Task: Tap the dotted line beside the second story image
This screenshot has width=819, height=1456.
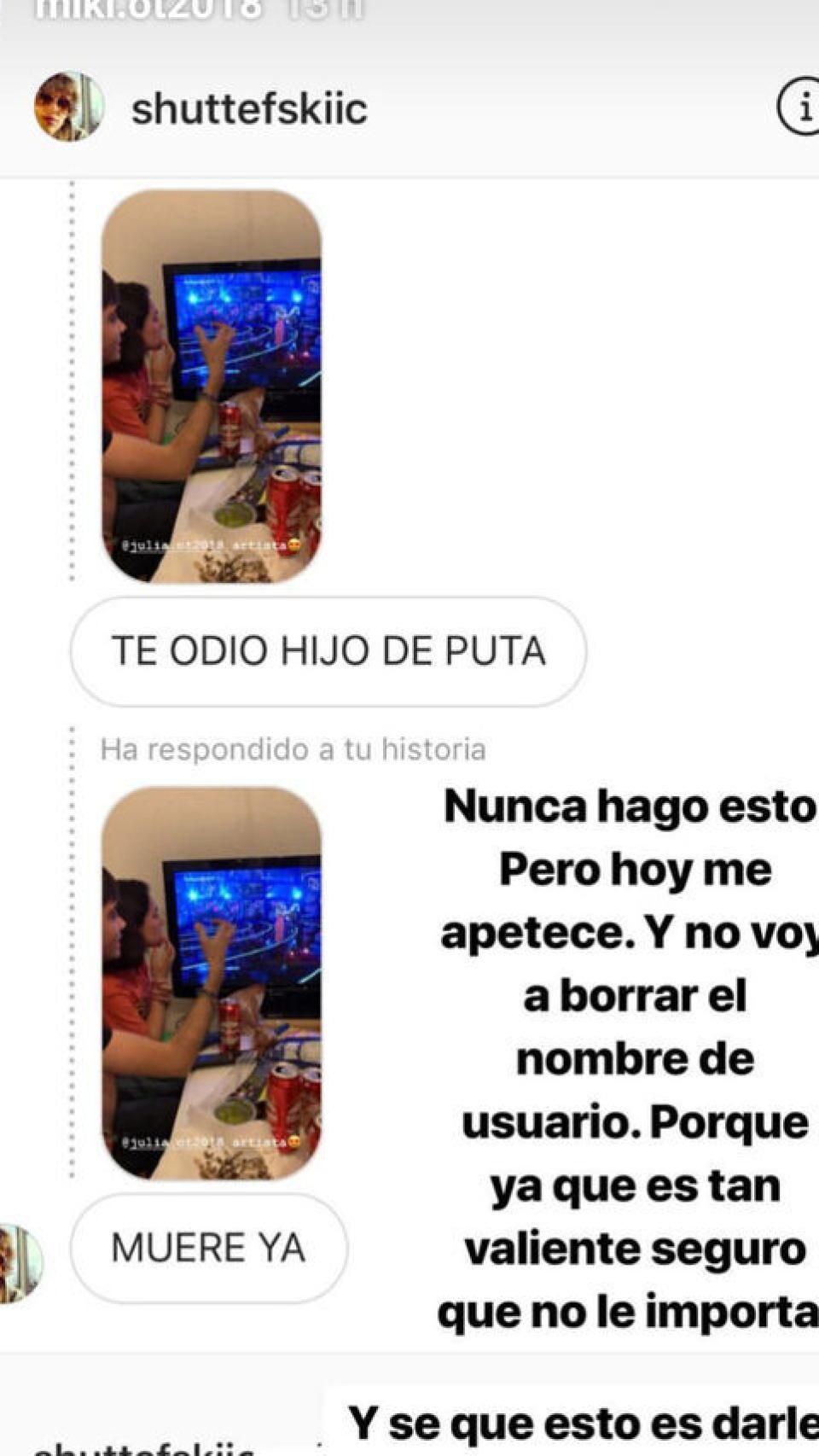Action: [x=73, y=981]
